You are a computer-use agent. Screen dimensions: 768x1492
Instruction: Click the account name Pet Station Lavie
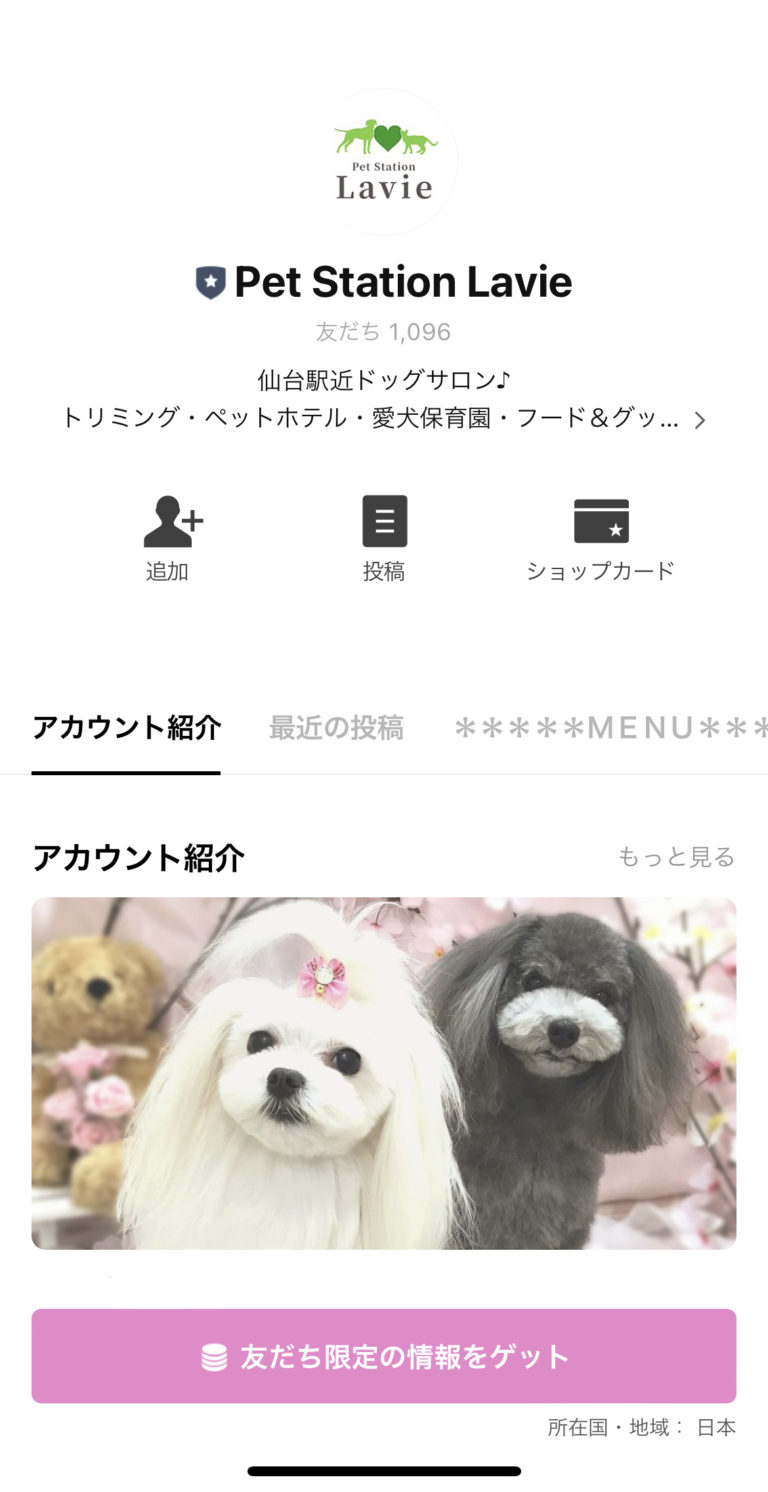403,281
